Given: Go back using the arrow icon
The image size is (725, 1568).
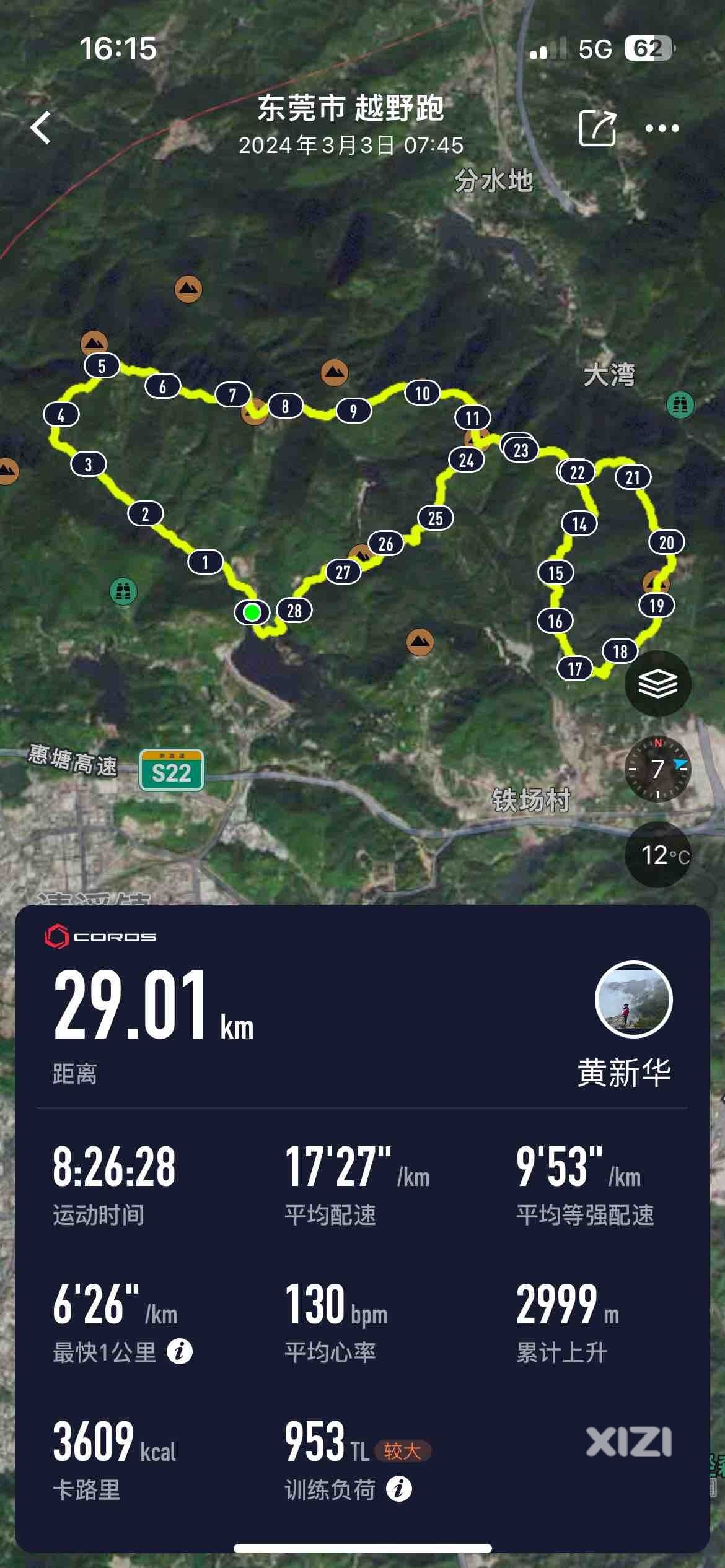Looking at the screenshot, I should (41, 128).
